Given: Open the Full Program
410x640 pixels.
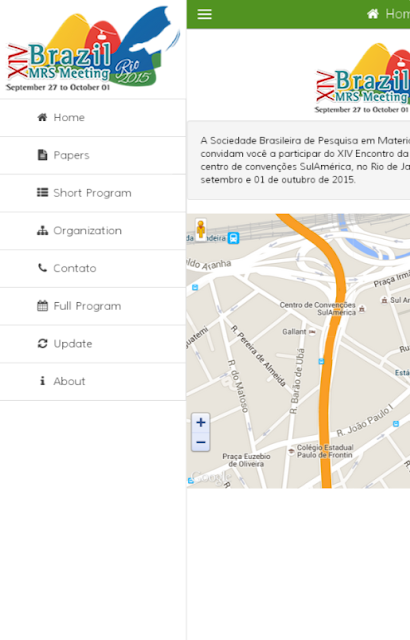Looking at the screenshot, I should tap(93, 306).
